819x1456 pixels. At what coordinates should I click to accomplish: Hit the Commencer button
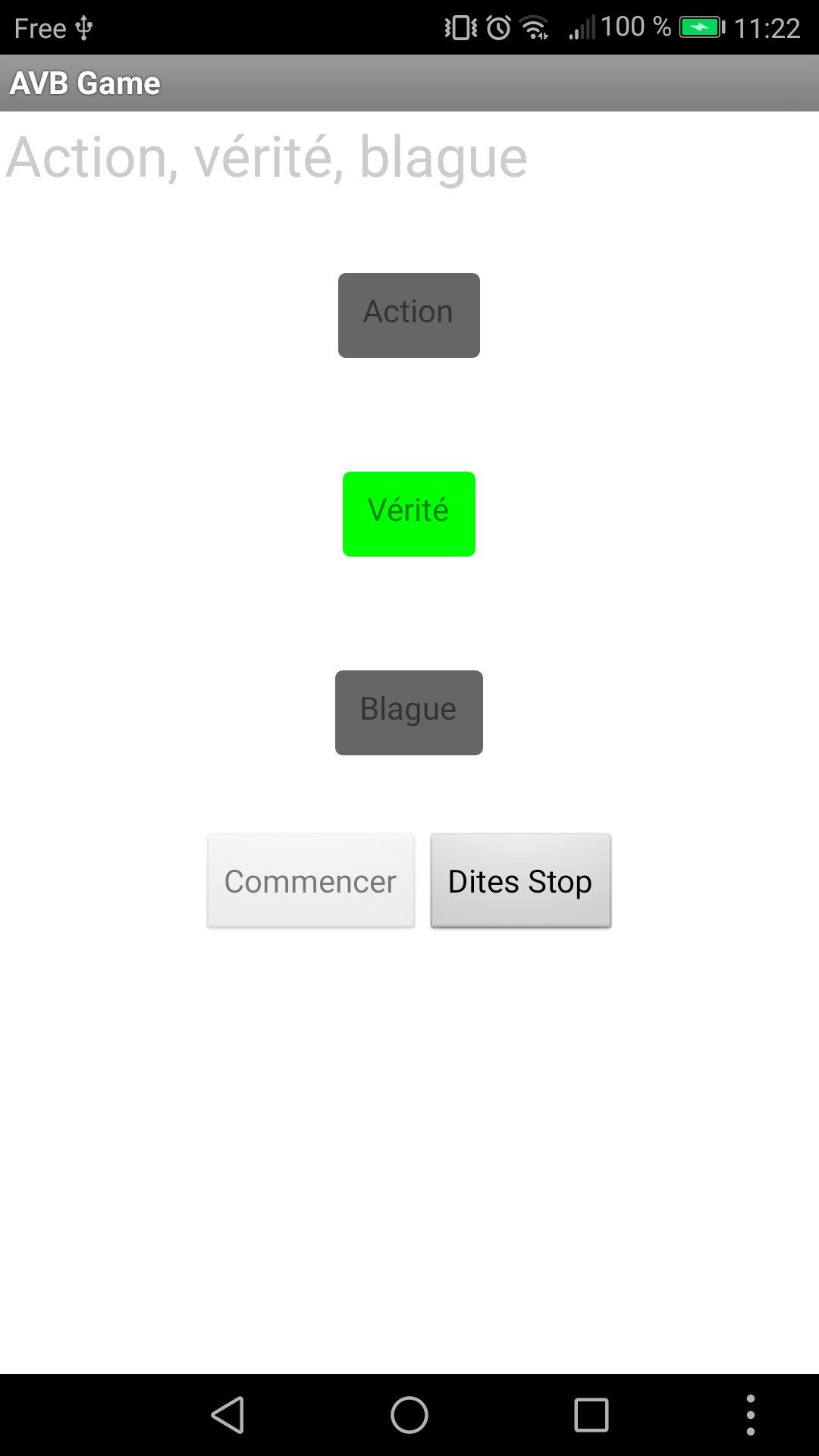(311, 880)
